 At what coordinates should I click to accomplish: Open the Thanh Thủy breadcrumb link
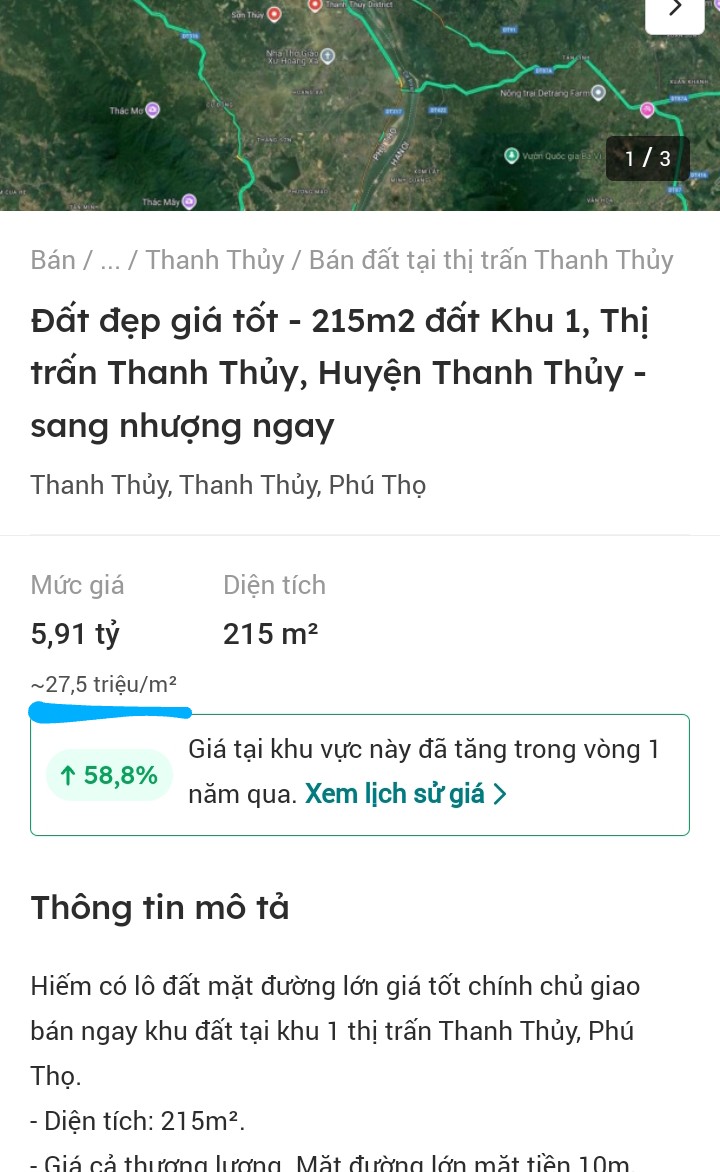click(x=215, y=260)
